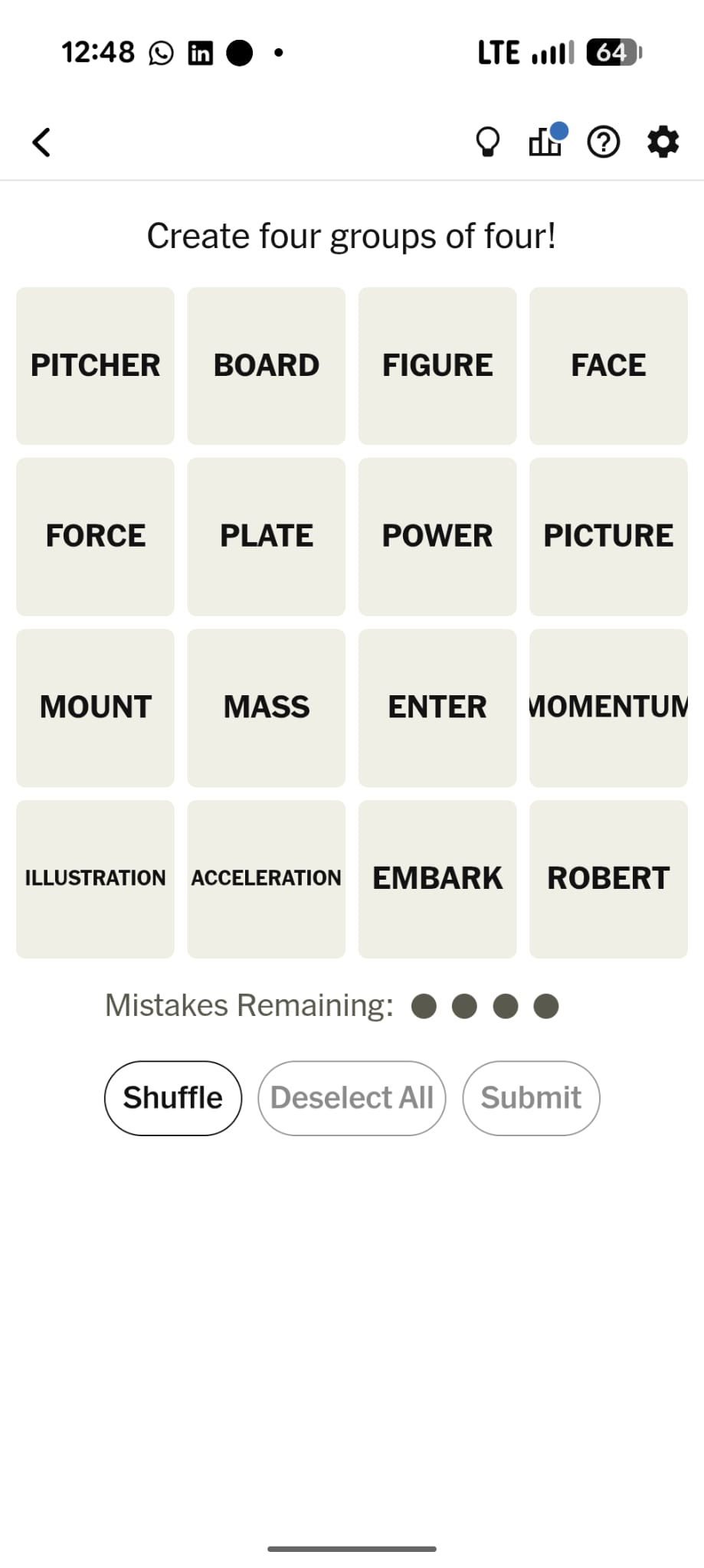Open the hint lightbulb icon
The width and height of the screenshot is (704, 1568).
(x=488, y=141)
